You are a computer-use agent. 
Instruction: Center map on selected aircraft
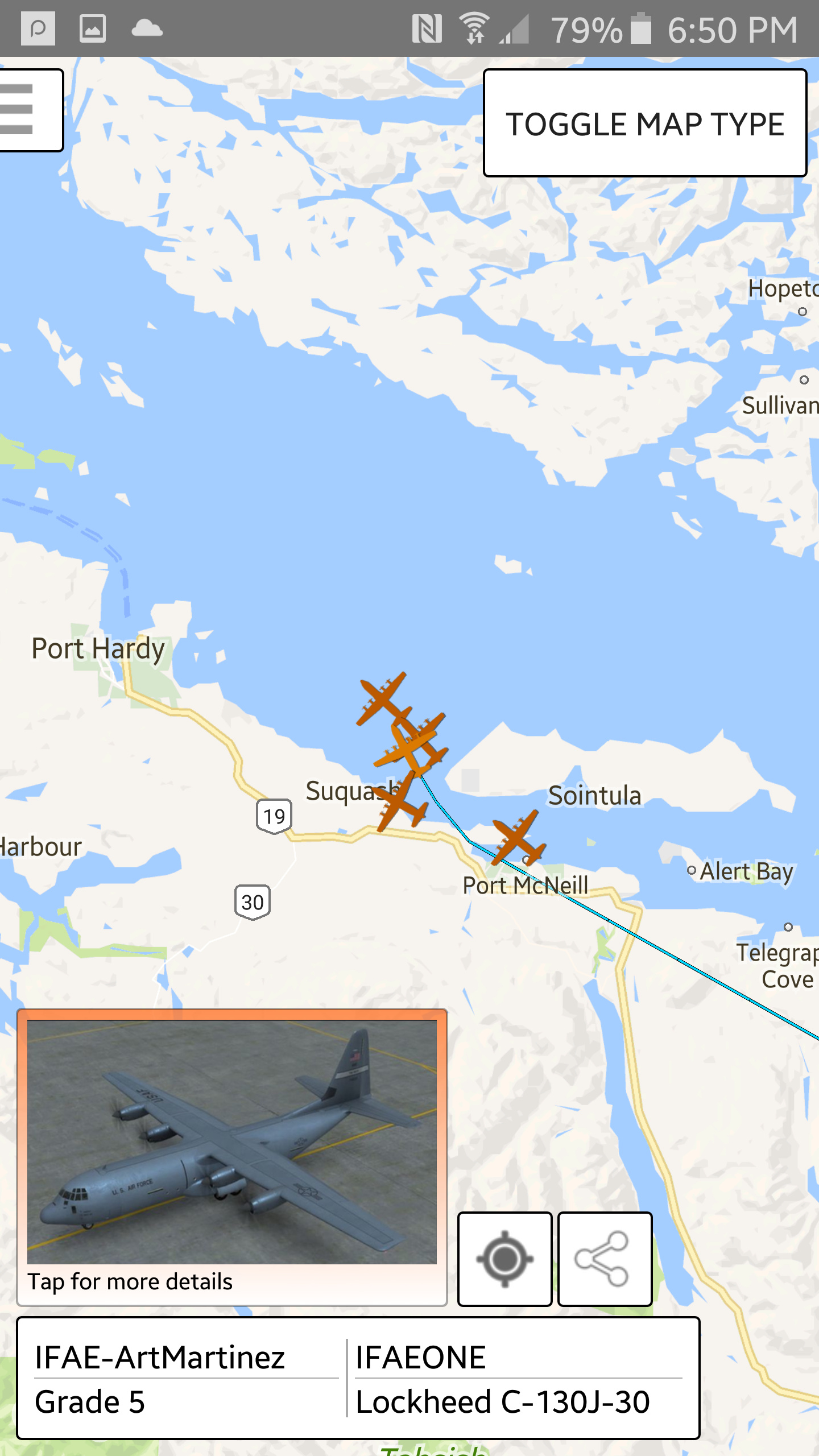pyautogui.click(x=504, y=1259)
